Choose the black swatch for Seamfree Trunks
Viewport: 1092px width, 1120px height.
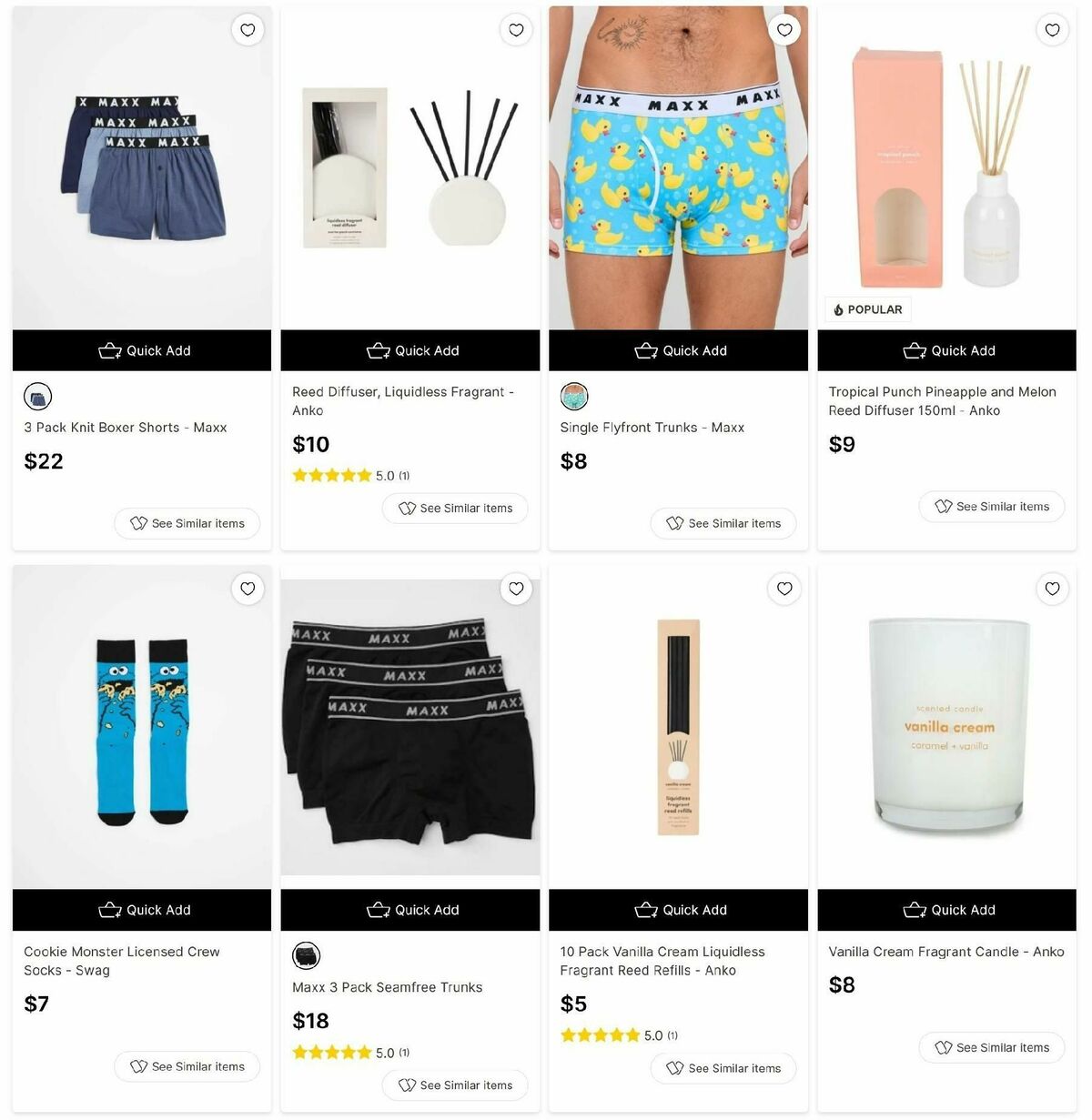tap(306, 956)
